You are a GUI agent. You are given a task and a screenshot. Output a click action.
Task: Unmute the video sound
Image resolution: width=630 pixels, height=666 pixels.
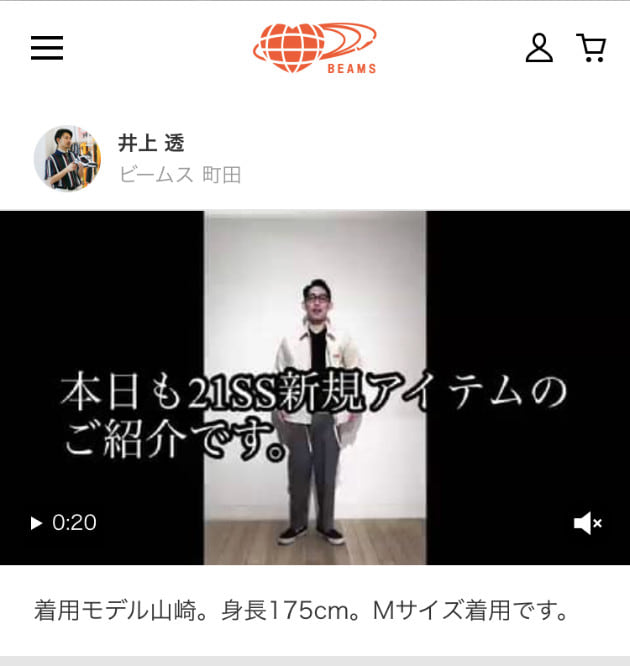click(x=587, y=523)
